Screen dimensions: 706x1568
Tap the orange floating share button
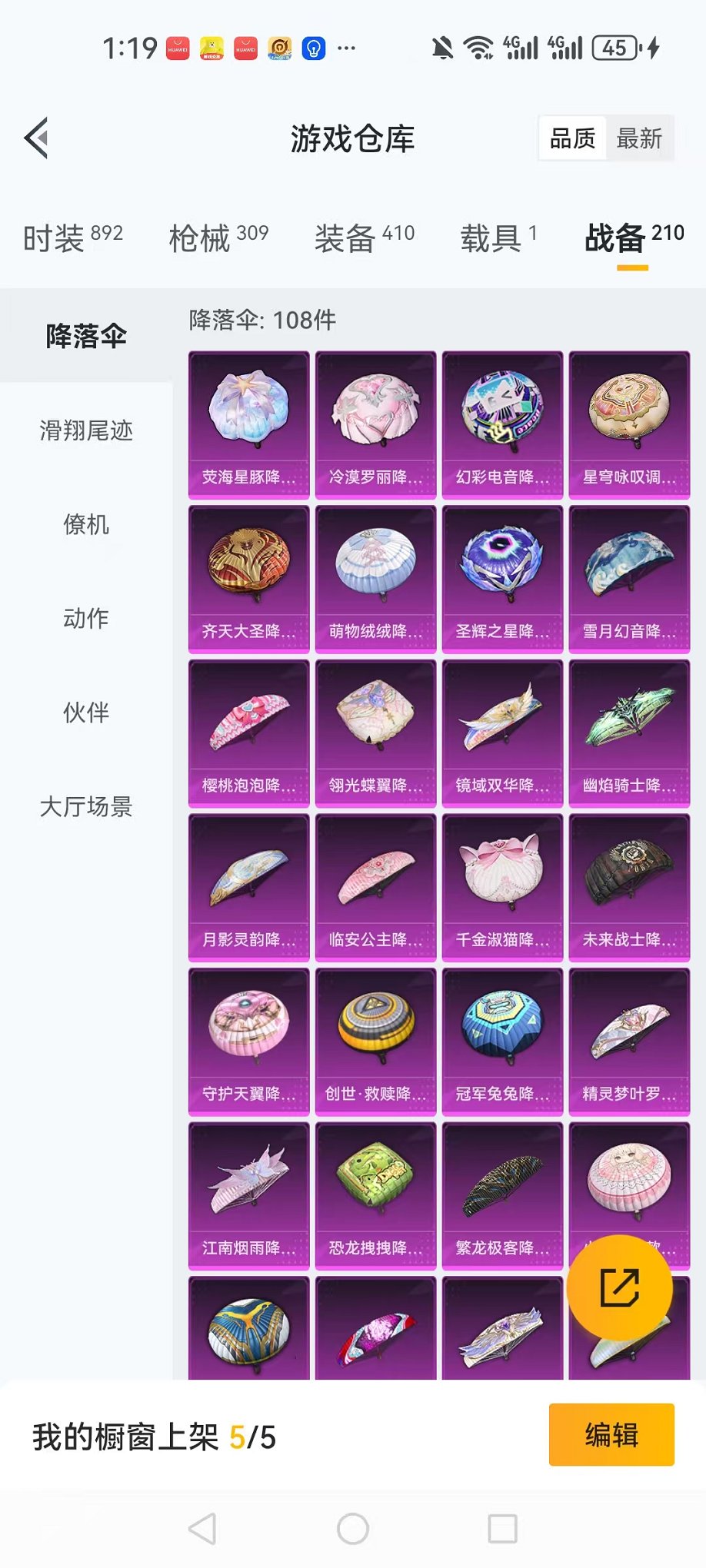619,1288
